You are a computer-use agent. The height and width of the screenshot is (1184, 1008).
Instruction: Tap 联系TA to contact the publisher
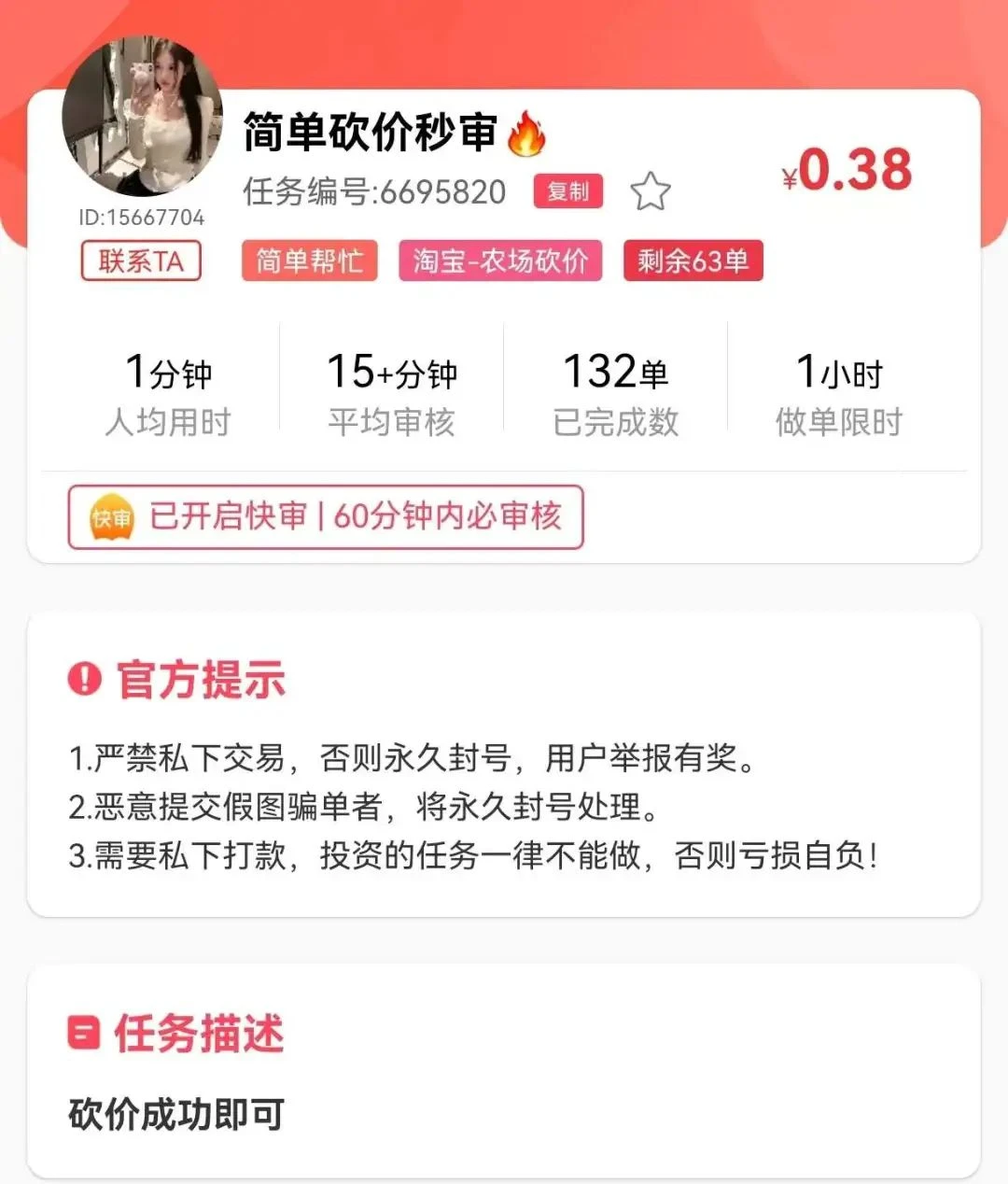[x=140, y=261]
